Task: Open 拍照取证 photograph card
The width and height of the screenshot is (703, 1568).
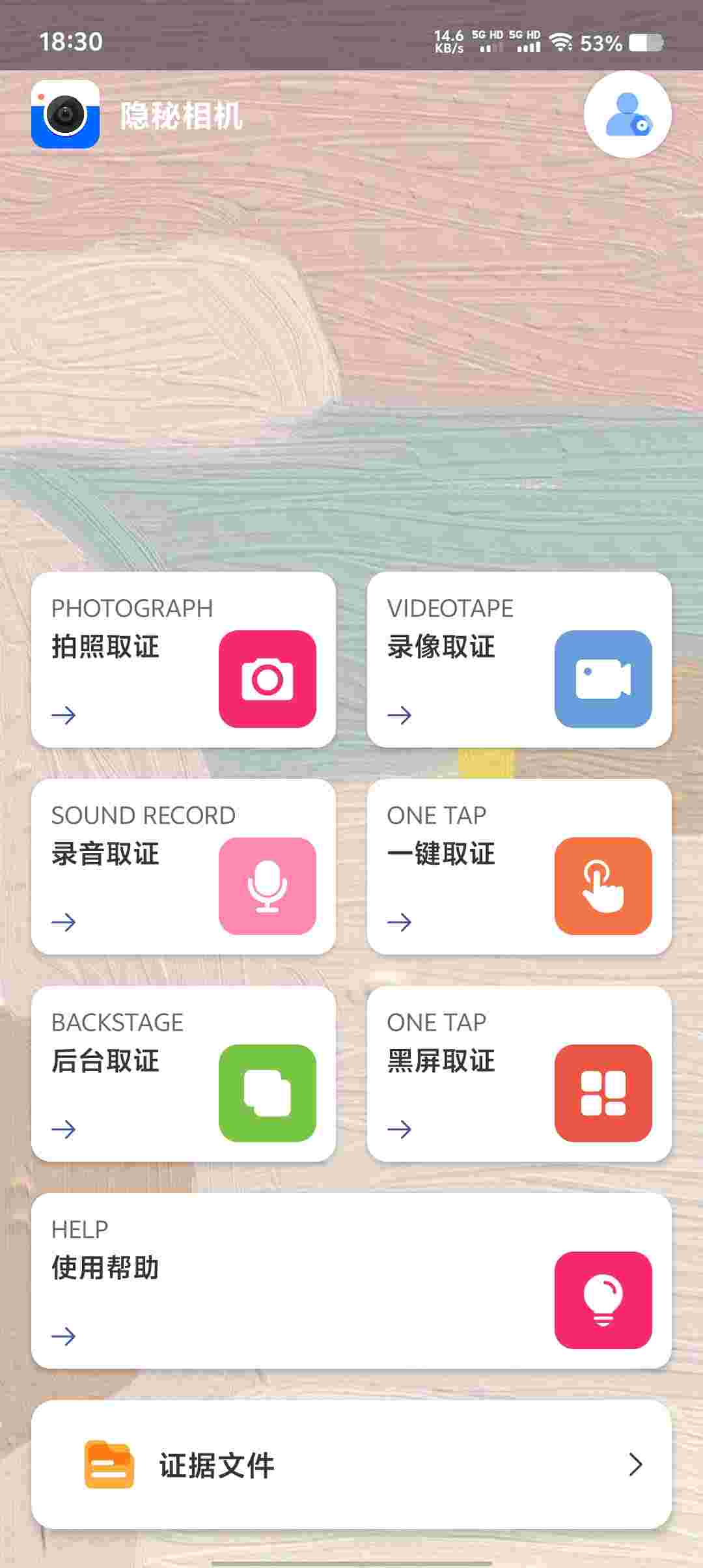Action: click(x=184, y=659)
